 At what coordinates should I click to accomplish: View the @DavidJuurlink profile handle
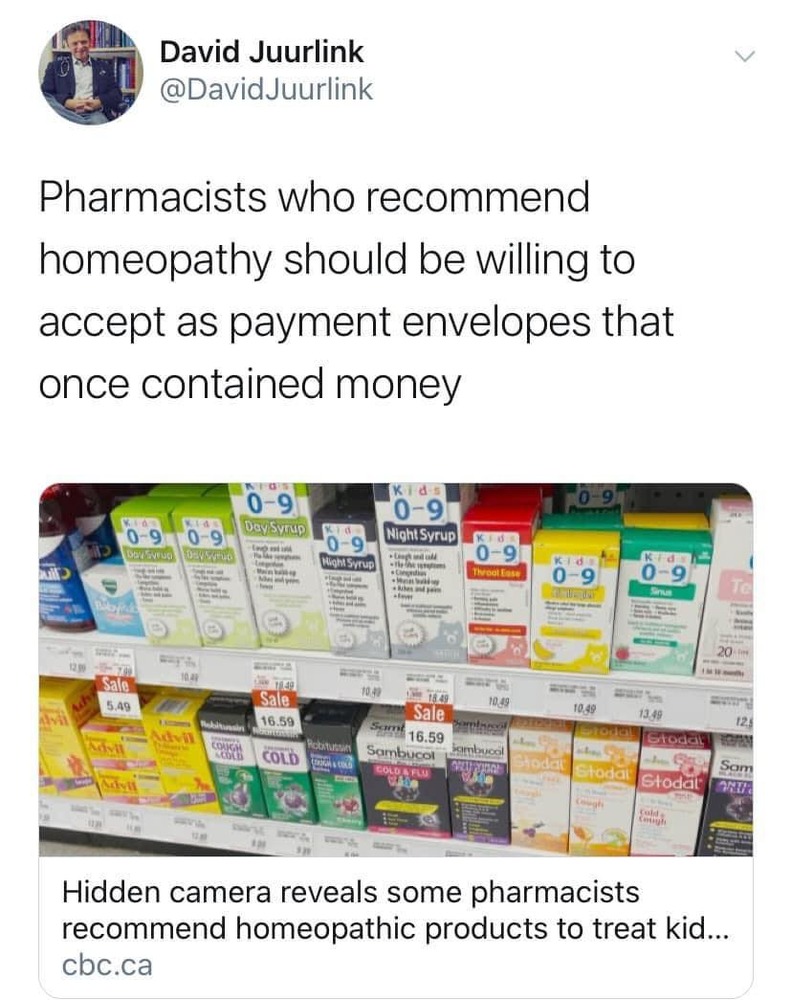(x=266, y=90)
